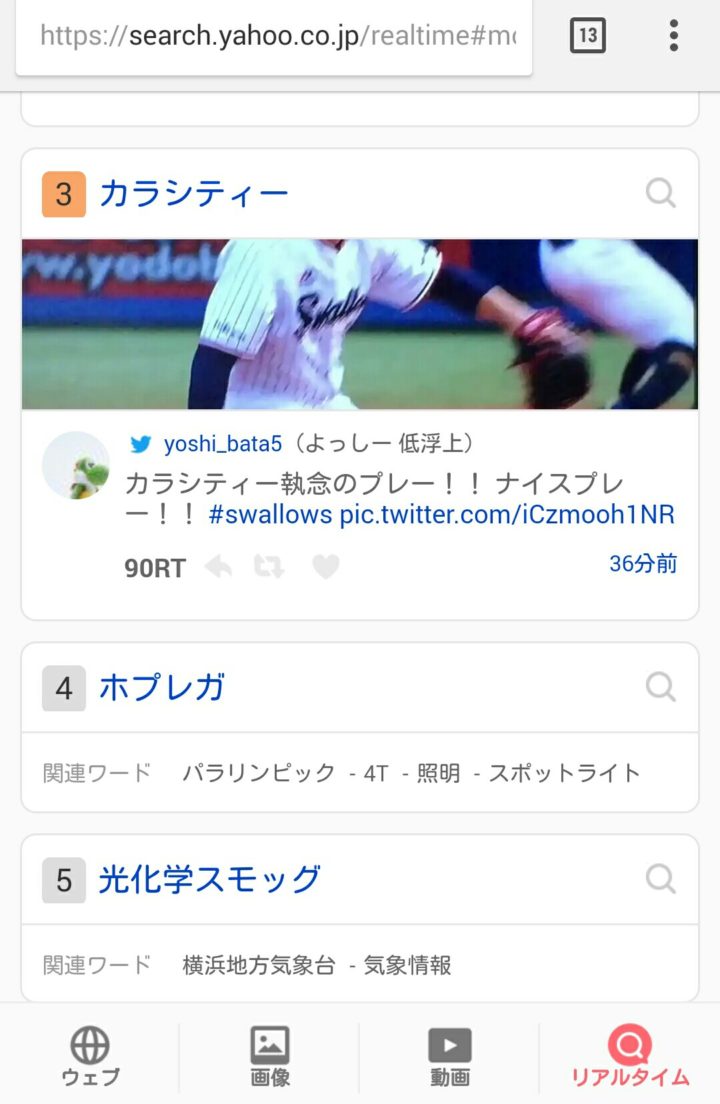
Task: Switch to the ウェブ tab
Action: [90, 1056]
